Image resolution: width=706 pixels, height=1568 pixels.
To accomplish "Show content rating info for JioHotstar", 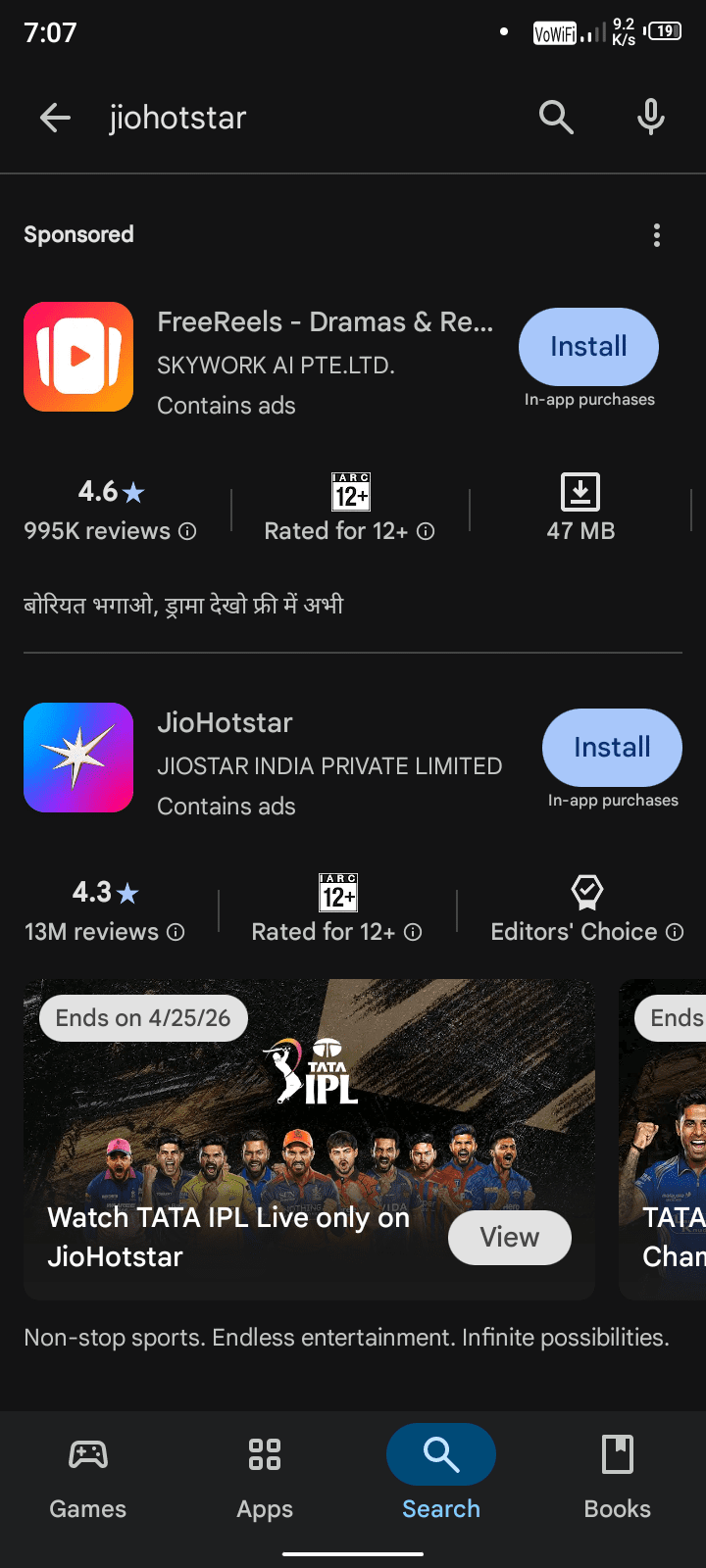I will pos(413,932).
